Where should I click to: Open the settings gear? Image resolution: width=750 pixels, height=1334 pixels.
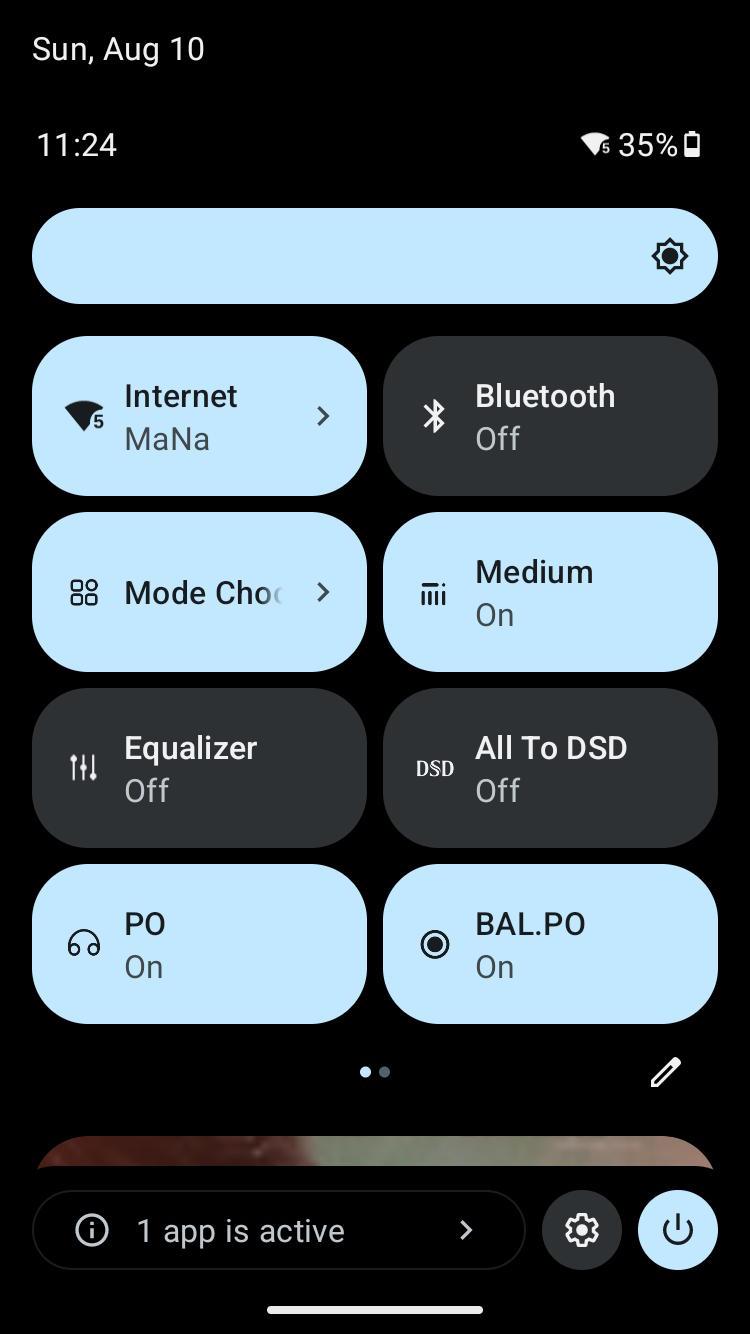point(582,1230)
